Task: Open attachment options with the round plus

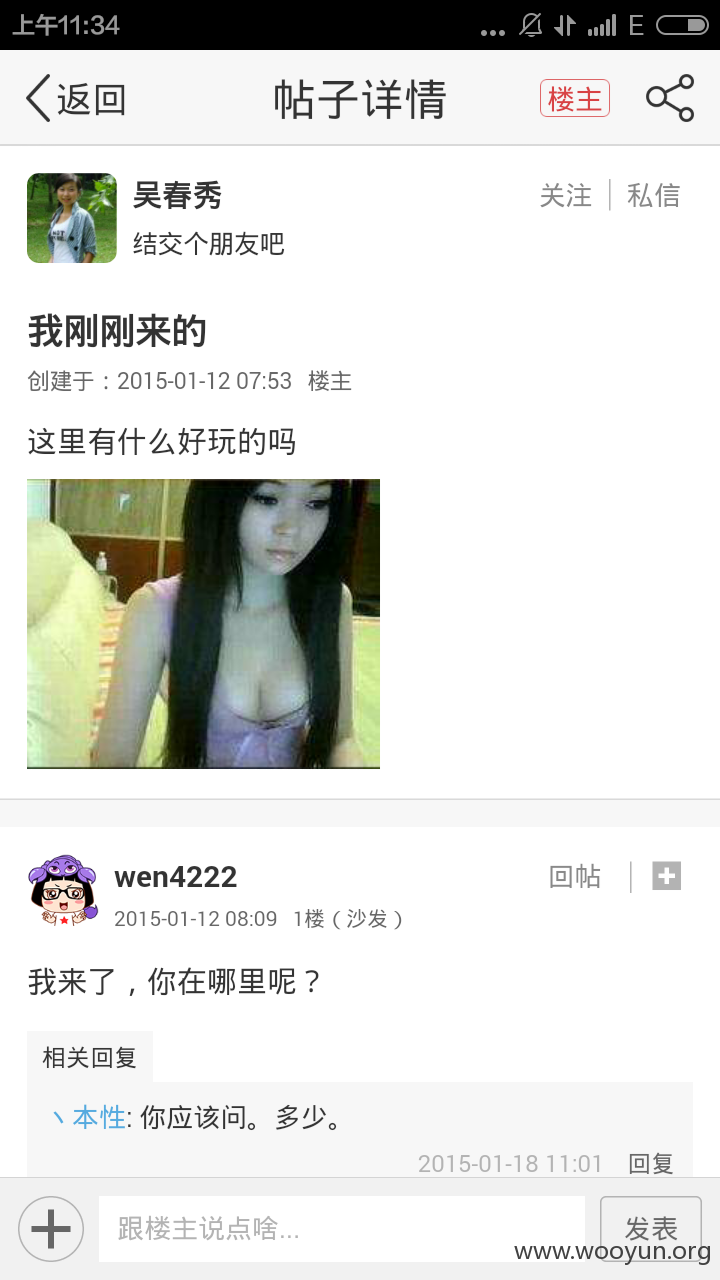Action: (x=51, y=1229)
